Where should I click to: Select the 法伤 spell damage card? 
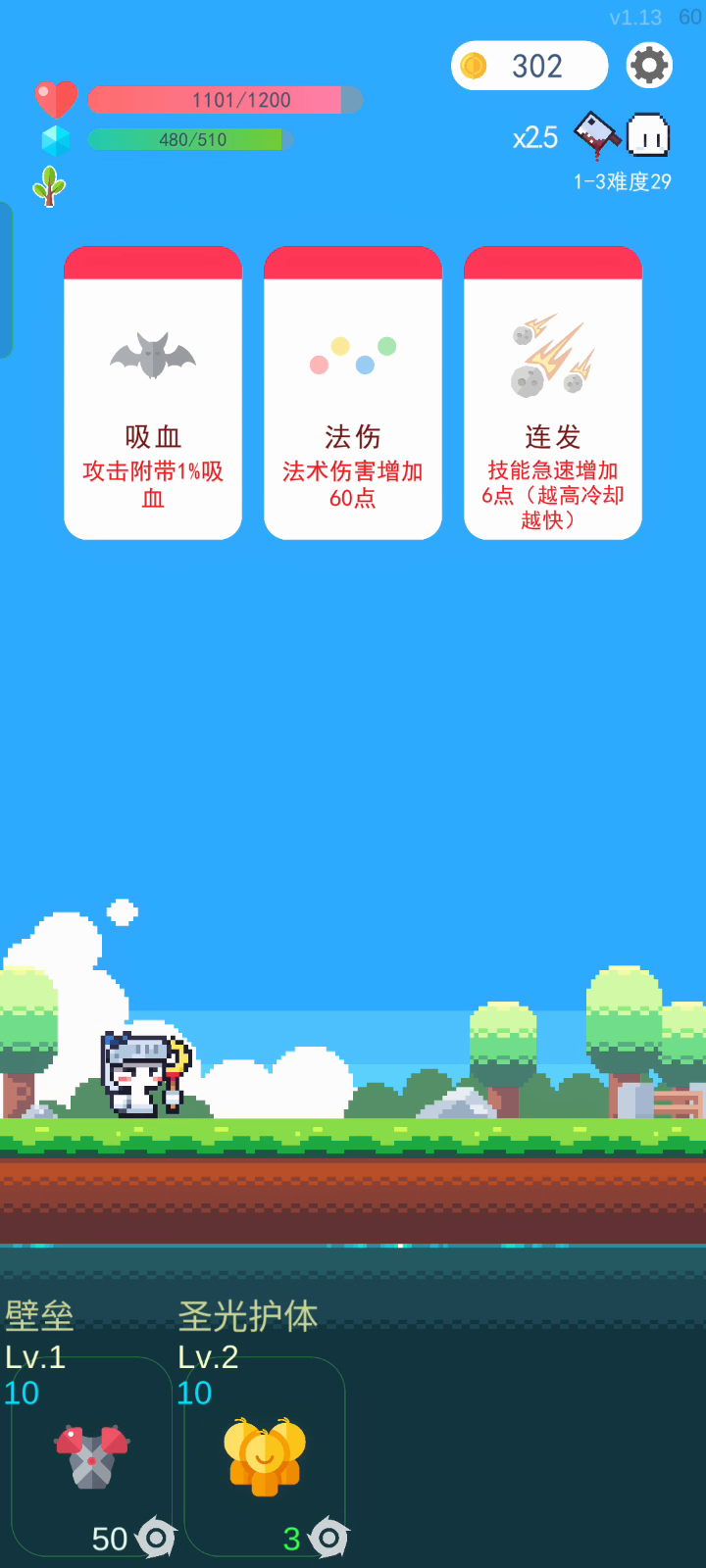(x=353, y=393)
